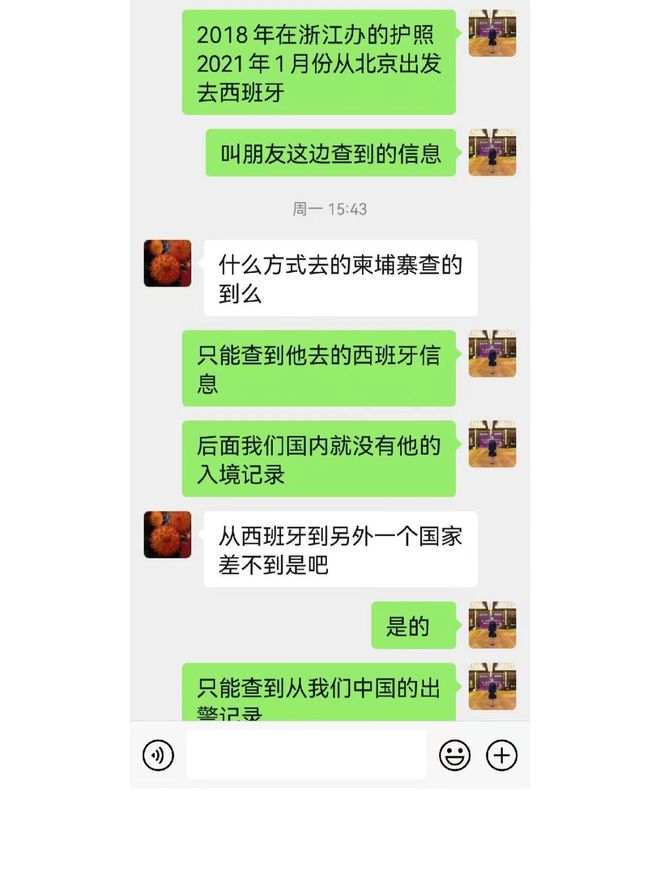Open avatar beside message "什么方式去的柬埔寨查的到么"
This screenshot has height=880, width=660.
click(x=167, y=263)
